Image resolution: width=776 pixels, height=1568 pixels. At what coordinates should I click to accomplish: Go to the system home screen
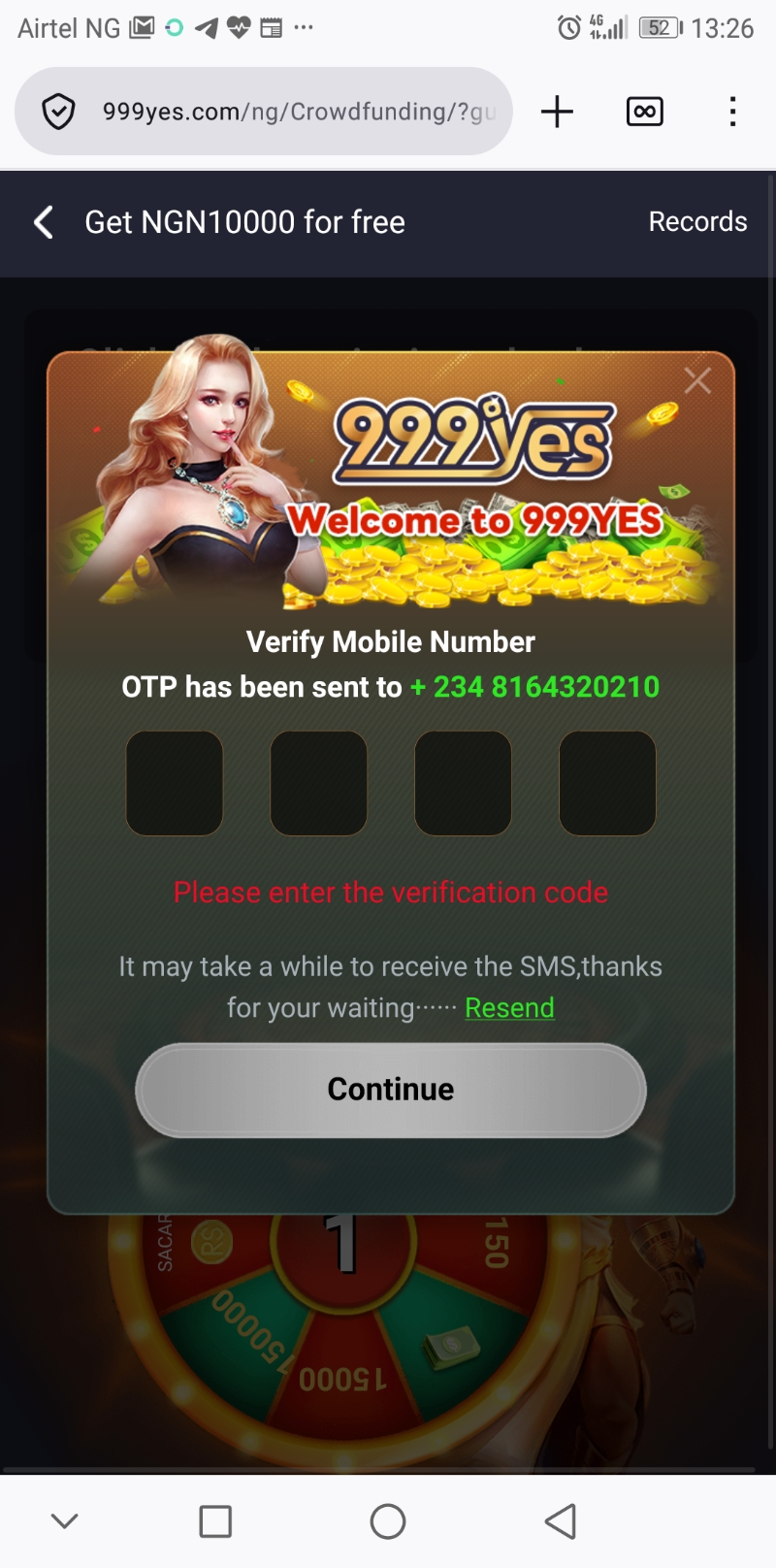(387, 1521)
